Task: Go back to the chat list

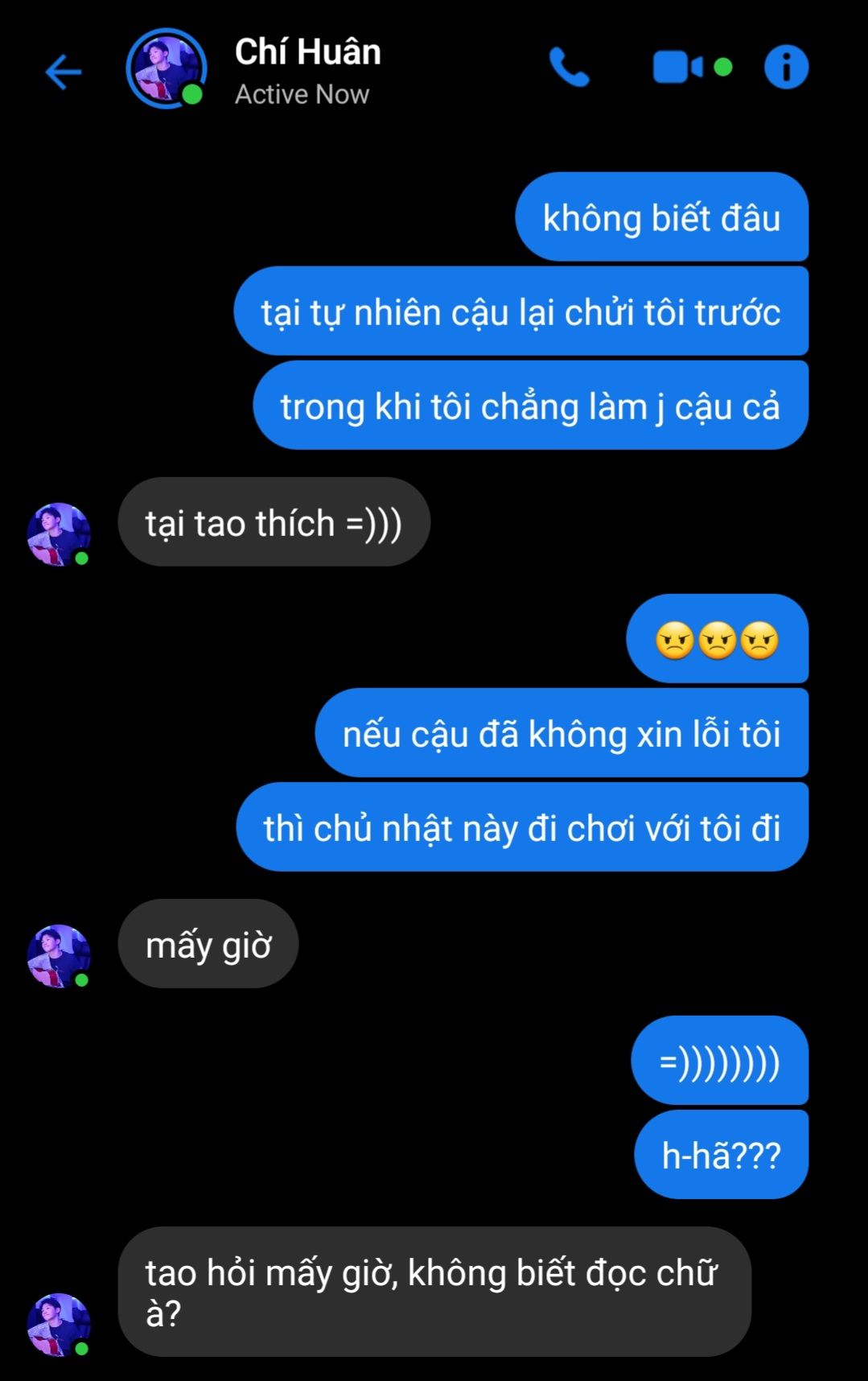Action: tap(64, 72)
